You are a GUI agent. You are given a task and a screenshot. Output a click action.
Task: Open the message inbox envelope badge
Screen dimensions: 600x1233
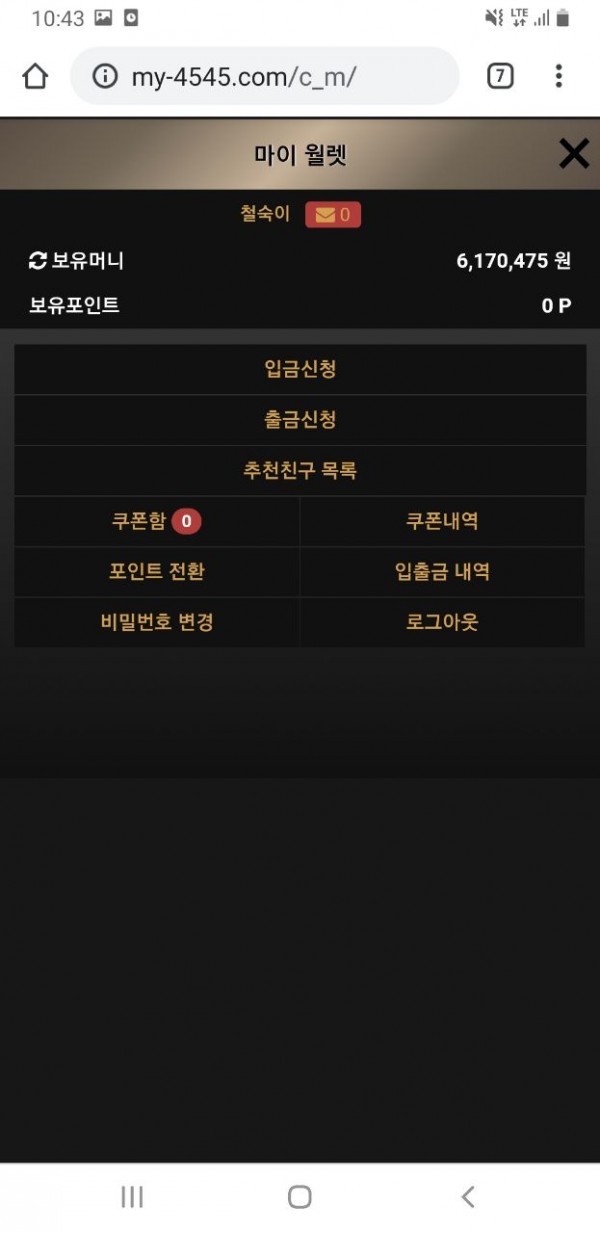pyautogui.click(x=332, y=214)
